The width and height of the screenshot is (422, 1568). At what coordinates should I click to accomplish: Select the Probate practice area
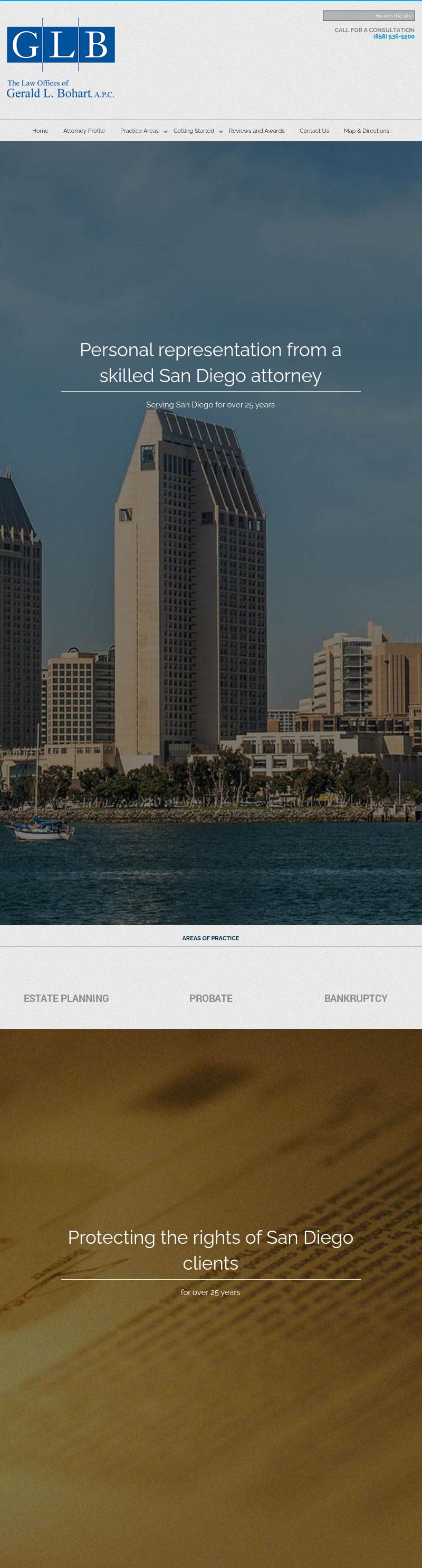tap(210, 998)
